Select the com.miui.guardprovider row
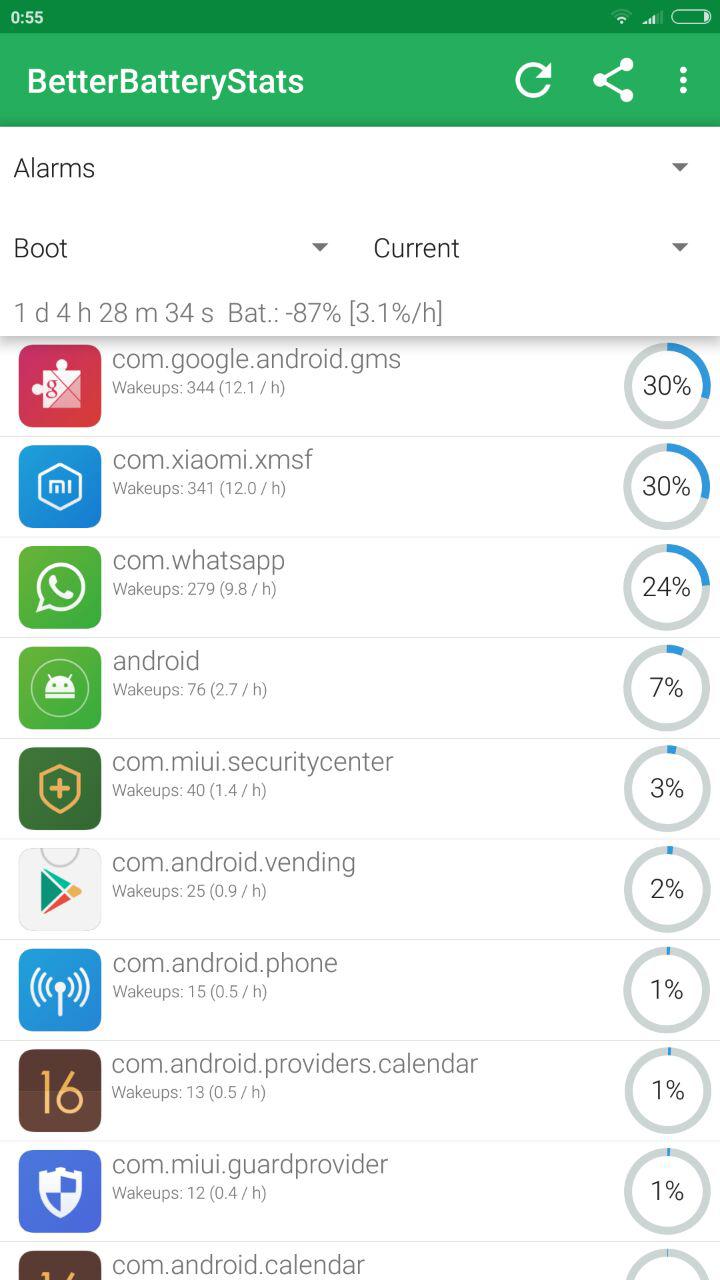The width and height of the screenshot is (720, 1280). [360, 1191]
